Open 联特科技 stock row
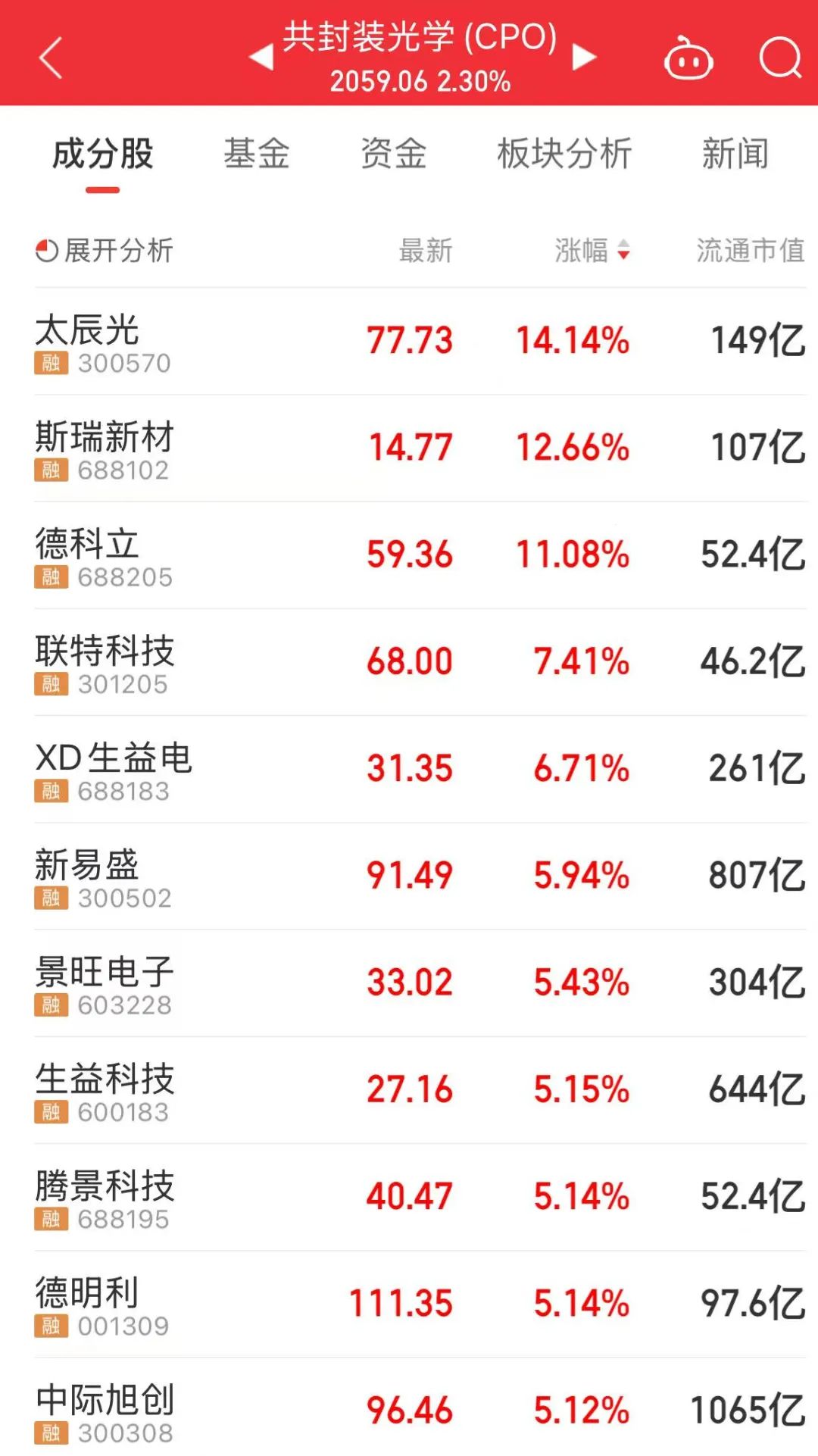This screenshot has width=818, height=1456. click(x=420, y=662)
